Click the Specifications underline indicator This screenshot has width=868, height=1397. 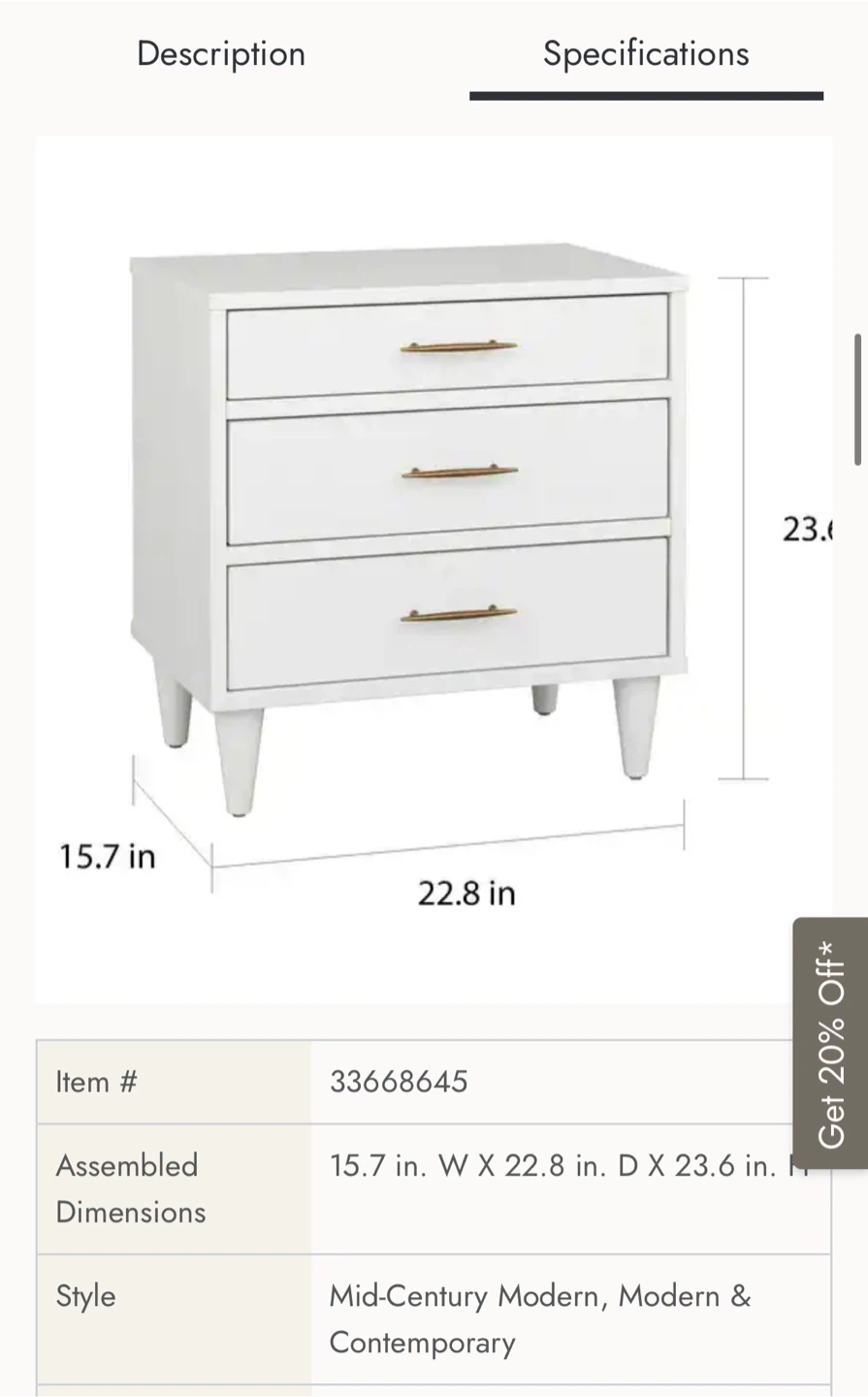[x=646, y=93]
